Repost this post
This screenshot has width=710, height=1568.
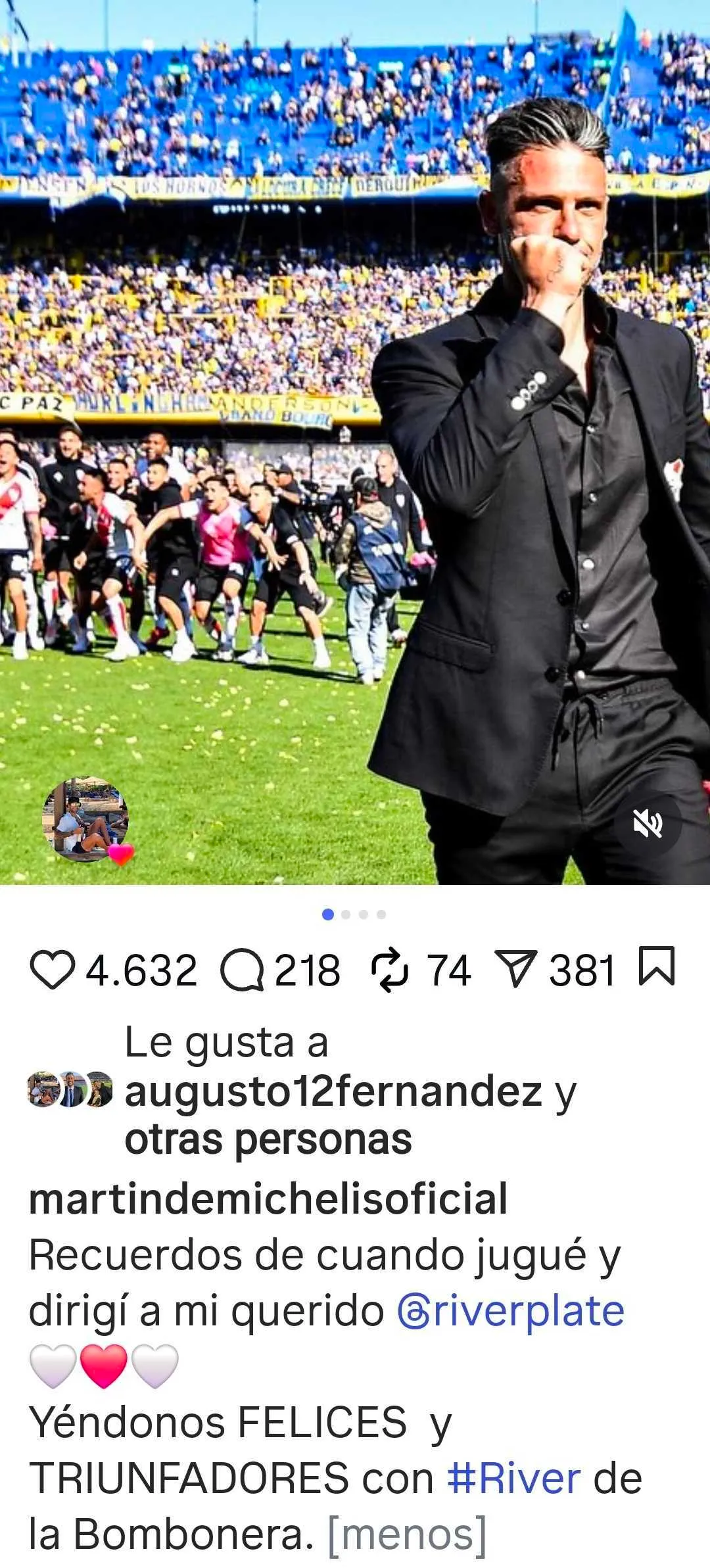click(390, 971)
